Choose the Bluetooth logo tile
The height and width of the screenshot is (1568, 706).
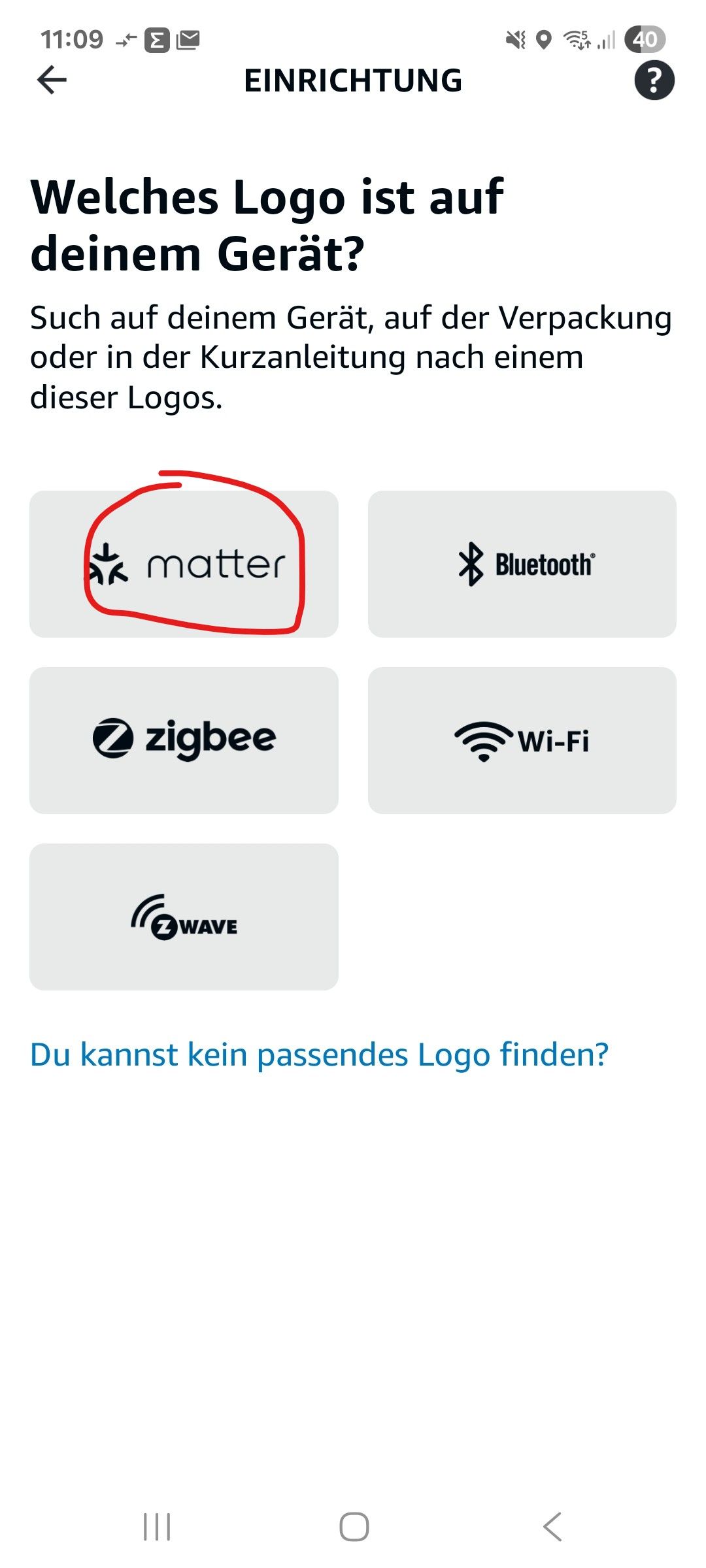click(x=522, y=564)
